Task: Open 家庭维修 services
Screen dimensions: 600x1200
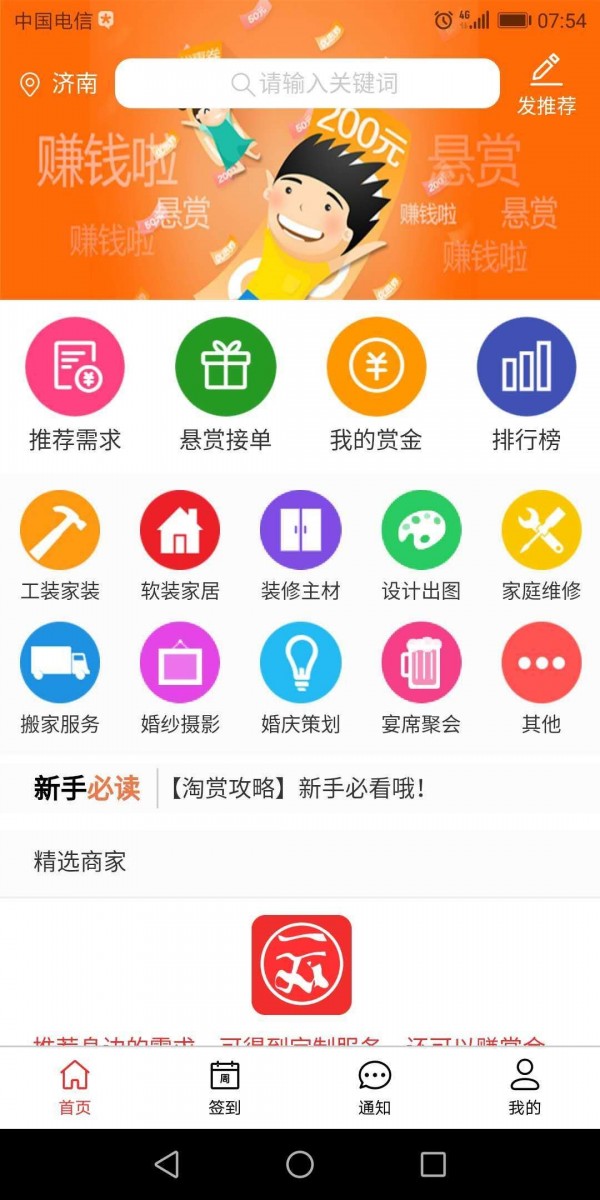Action: point(541,545)
